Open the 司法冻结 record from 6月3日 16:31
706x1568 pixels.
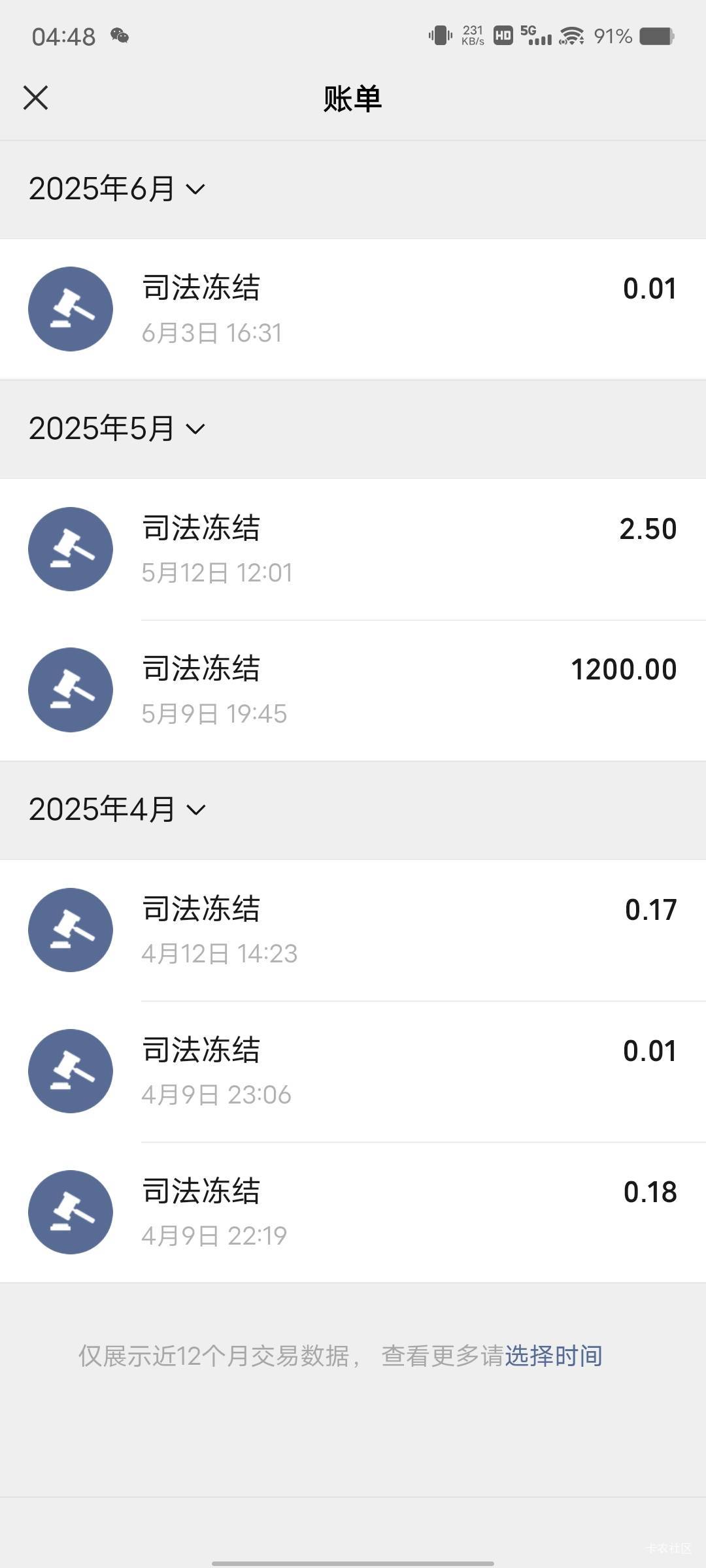coord(353,309)
